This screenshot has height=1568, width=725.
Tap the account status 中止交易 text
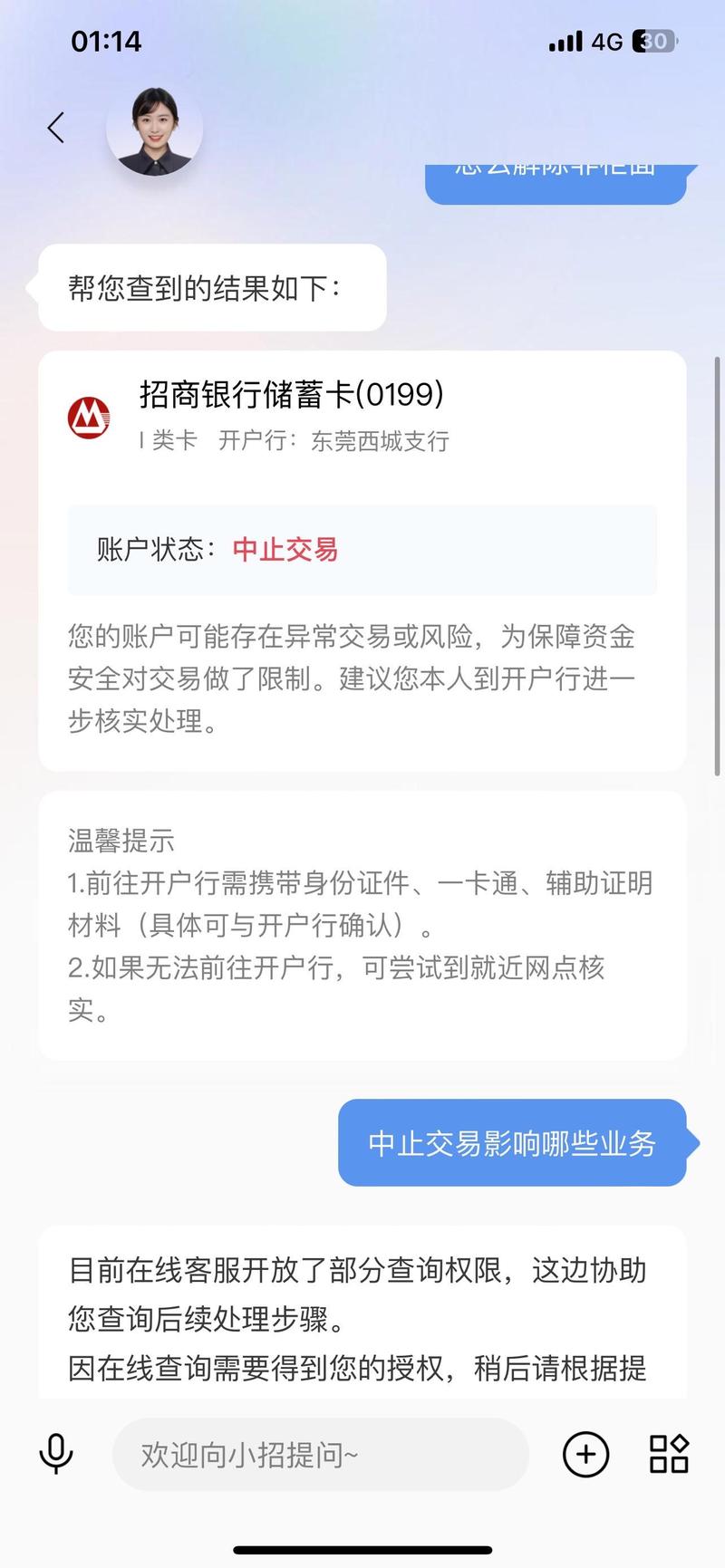coord(285,550)
